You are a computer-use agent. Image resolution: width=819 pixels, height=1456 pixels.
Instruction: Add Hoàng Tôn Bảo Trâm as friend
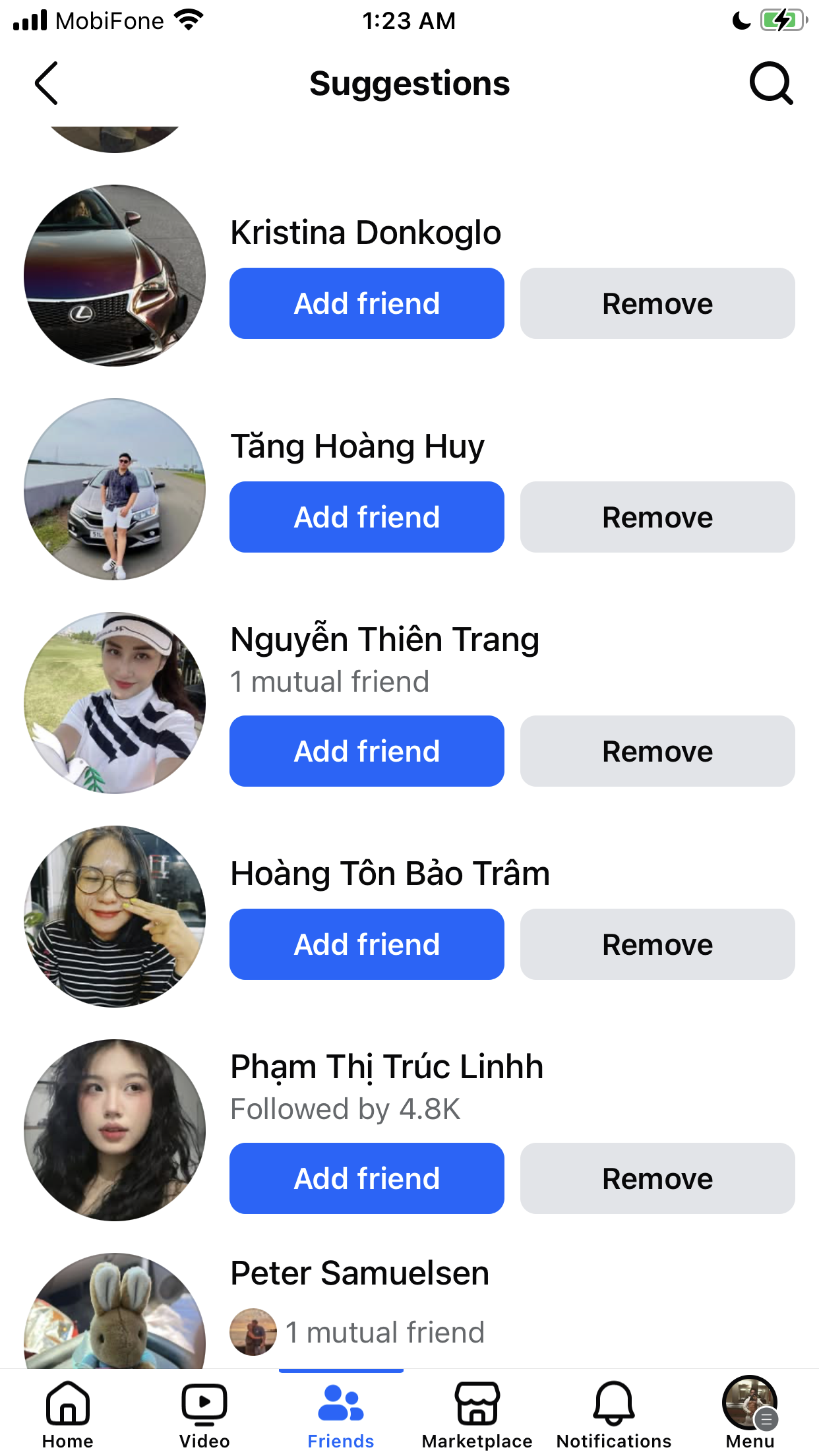(x=367, y=944)
